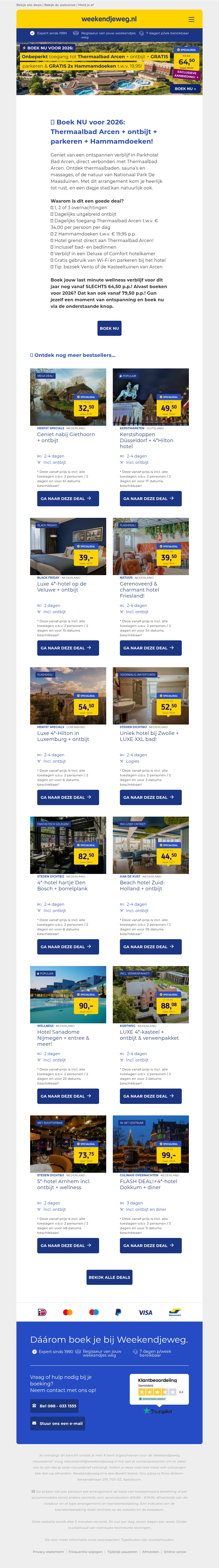Open the 4*-hotel hartje Den Bosch deal
The image size is (219, 1568).
pos(68,947)
